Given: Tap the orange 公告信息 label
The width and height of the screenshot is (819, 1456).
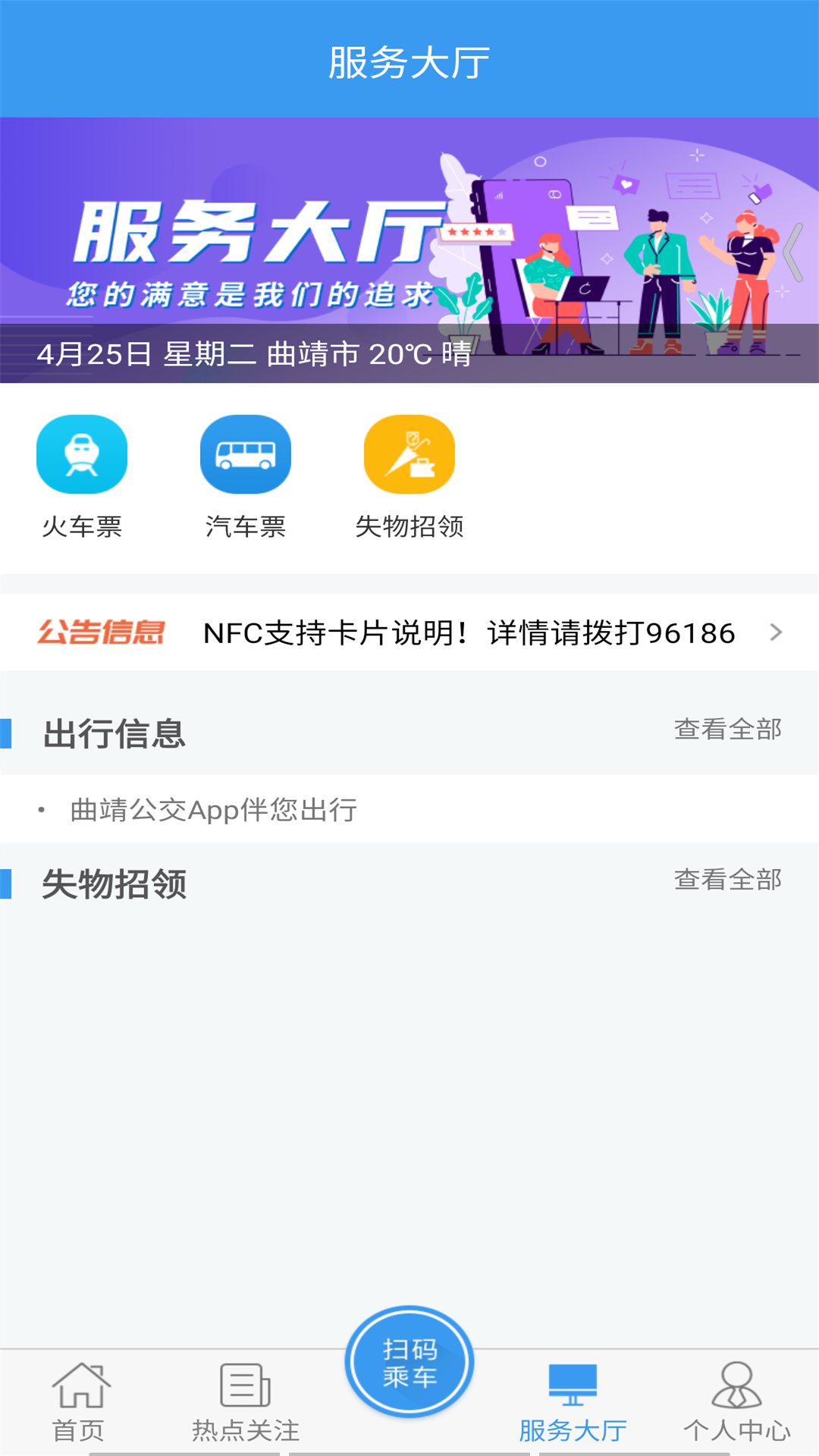Looking at the screenshot, I should [101, 632].
